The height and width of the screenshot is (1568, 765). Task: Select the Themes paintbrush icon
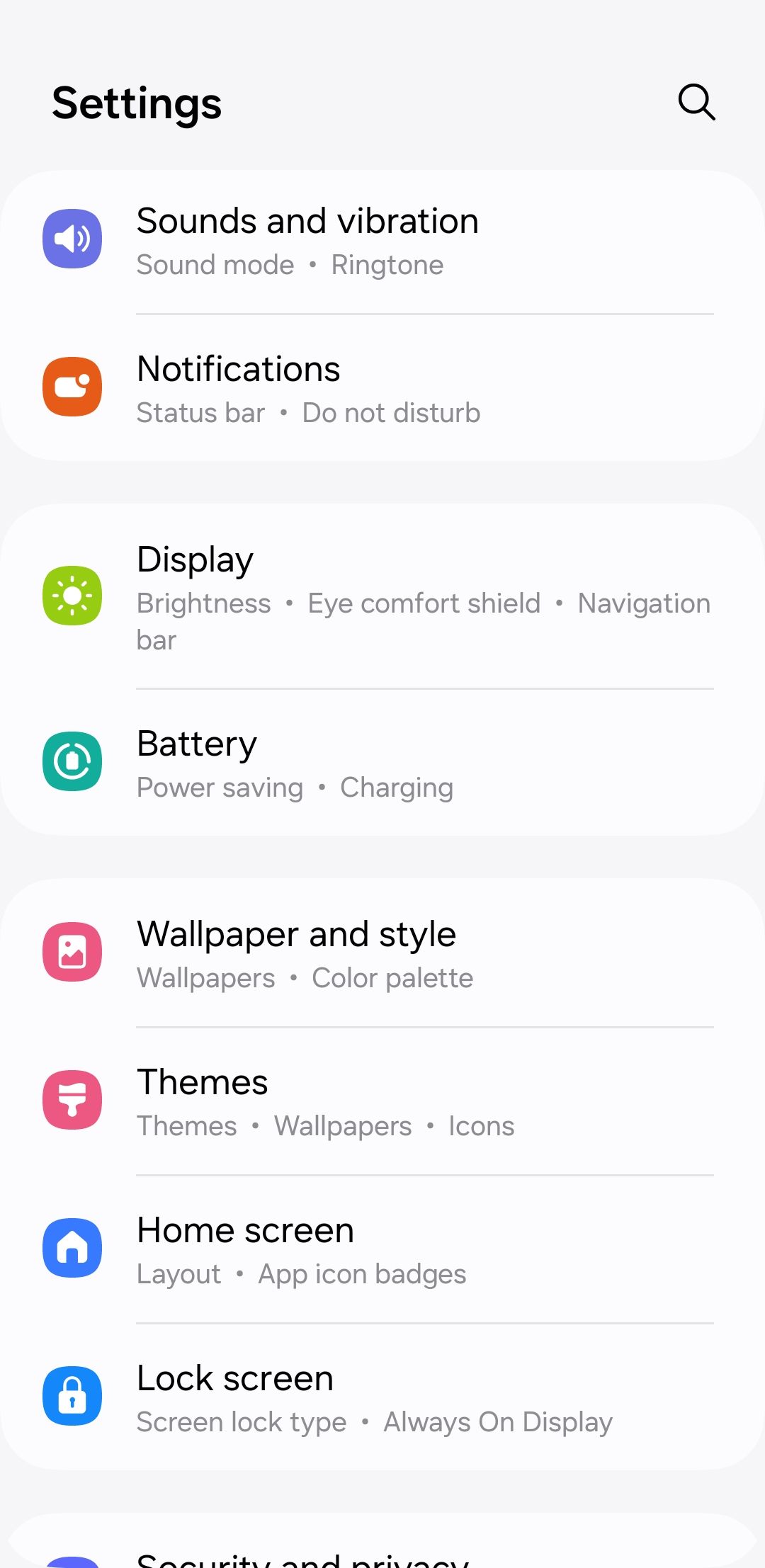click(x=72, y=1100)
